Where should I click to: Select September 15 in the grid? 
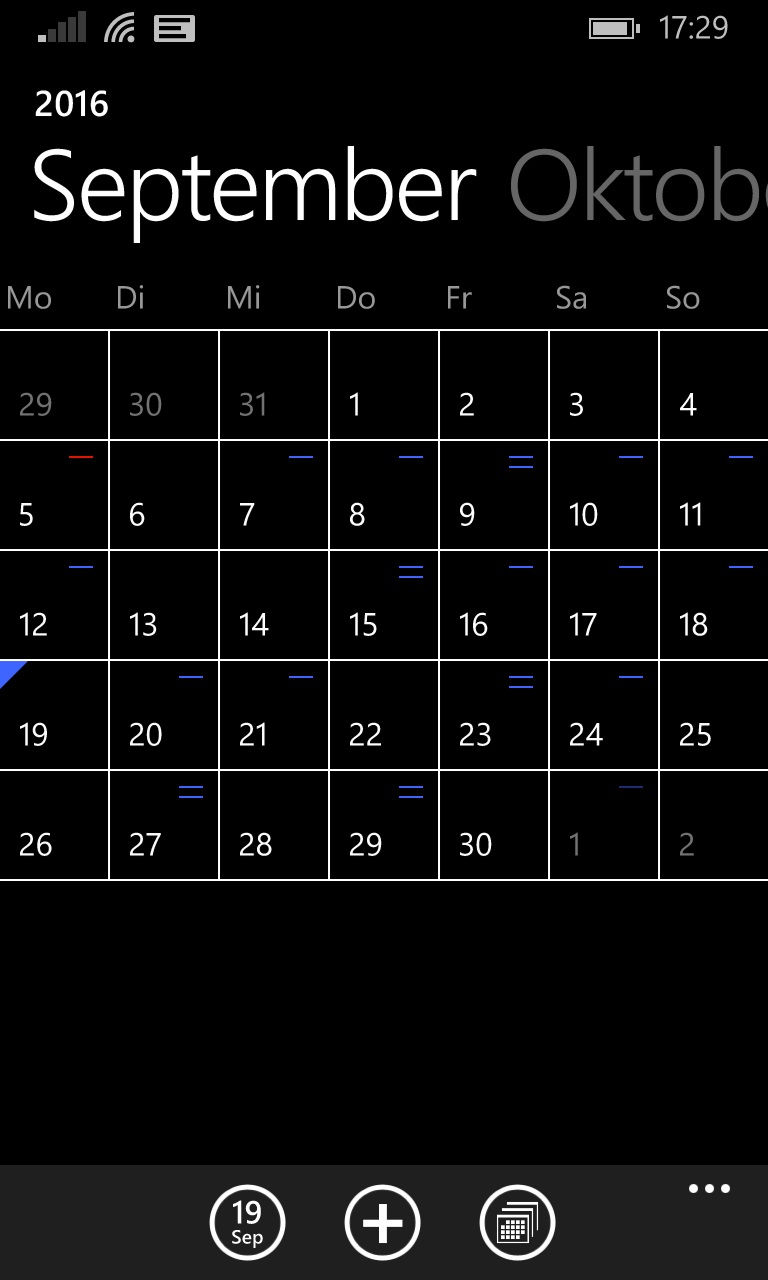coord(384,605)
